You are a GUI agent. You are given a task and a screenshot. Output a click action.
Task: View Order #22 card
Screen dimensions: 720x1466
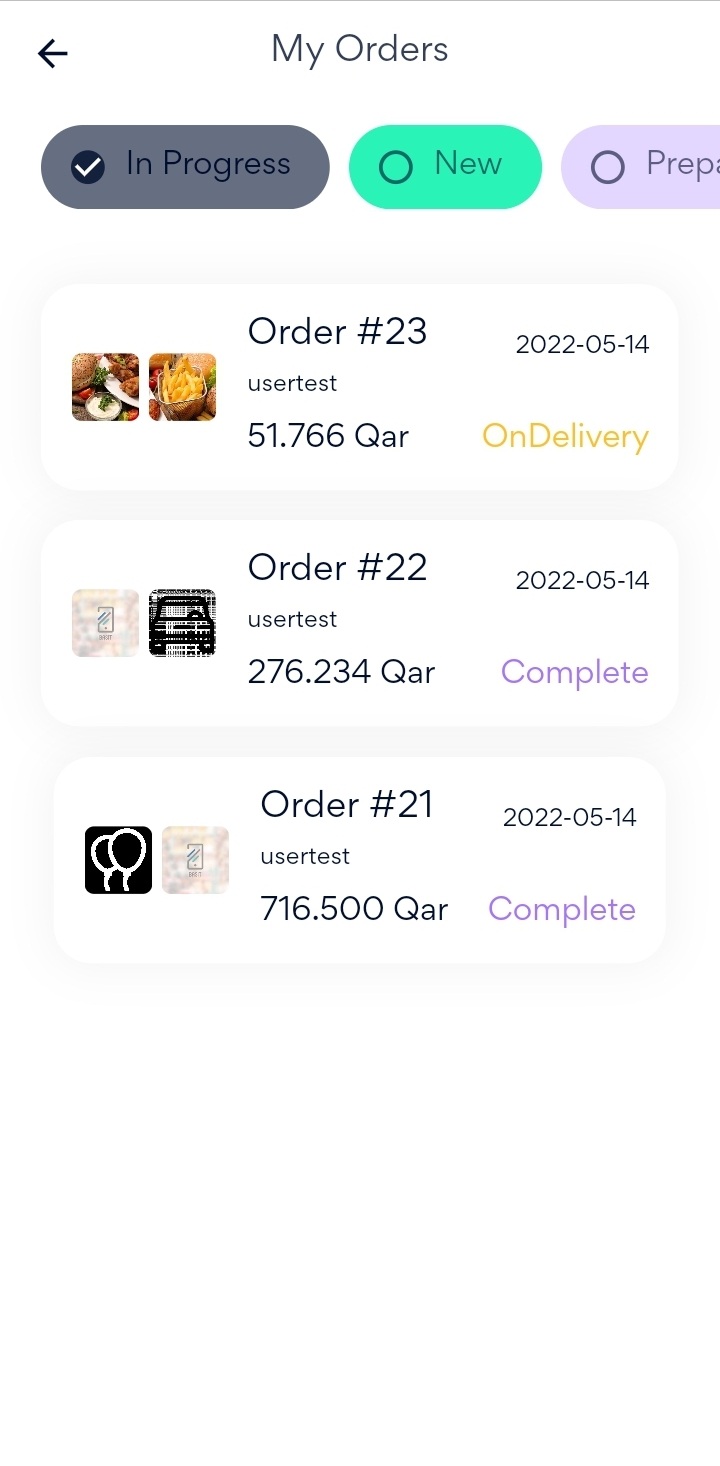click(360, 623)
